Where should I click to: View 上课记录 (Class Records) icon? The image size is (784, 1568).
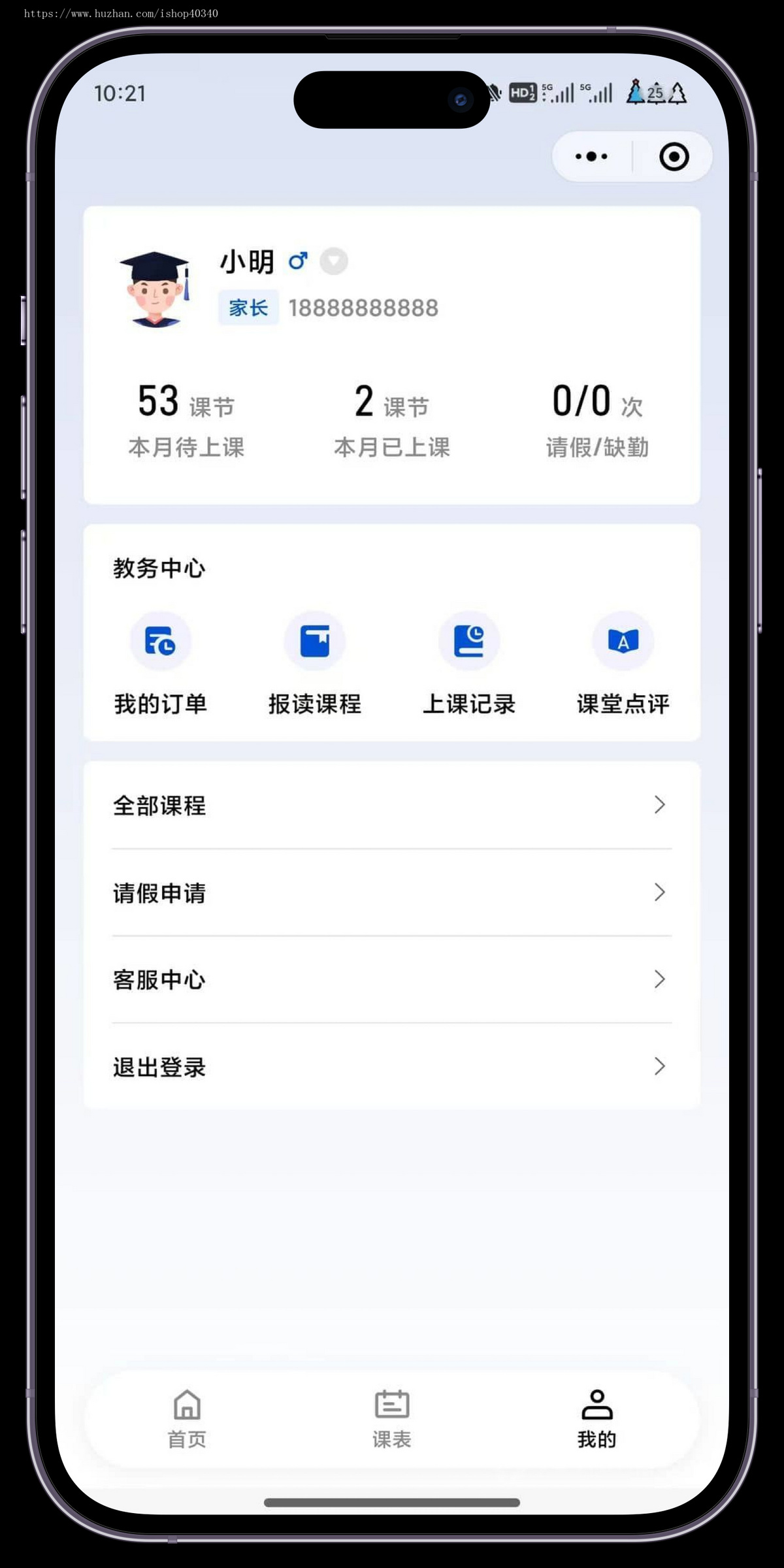click(469, 642)
